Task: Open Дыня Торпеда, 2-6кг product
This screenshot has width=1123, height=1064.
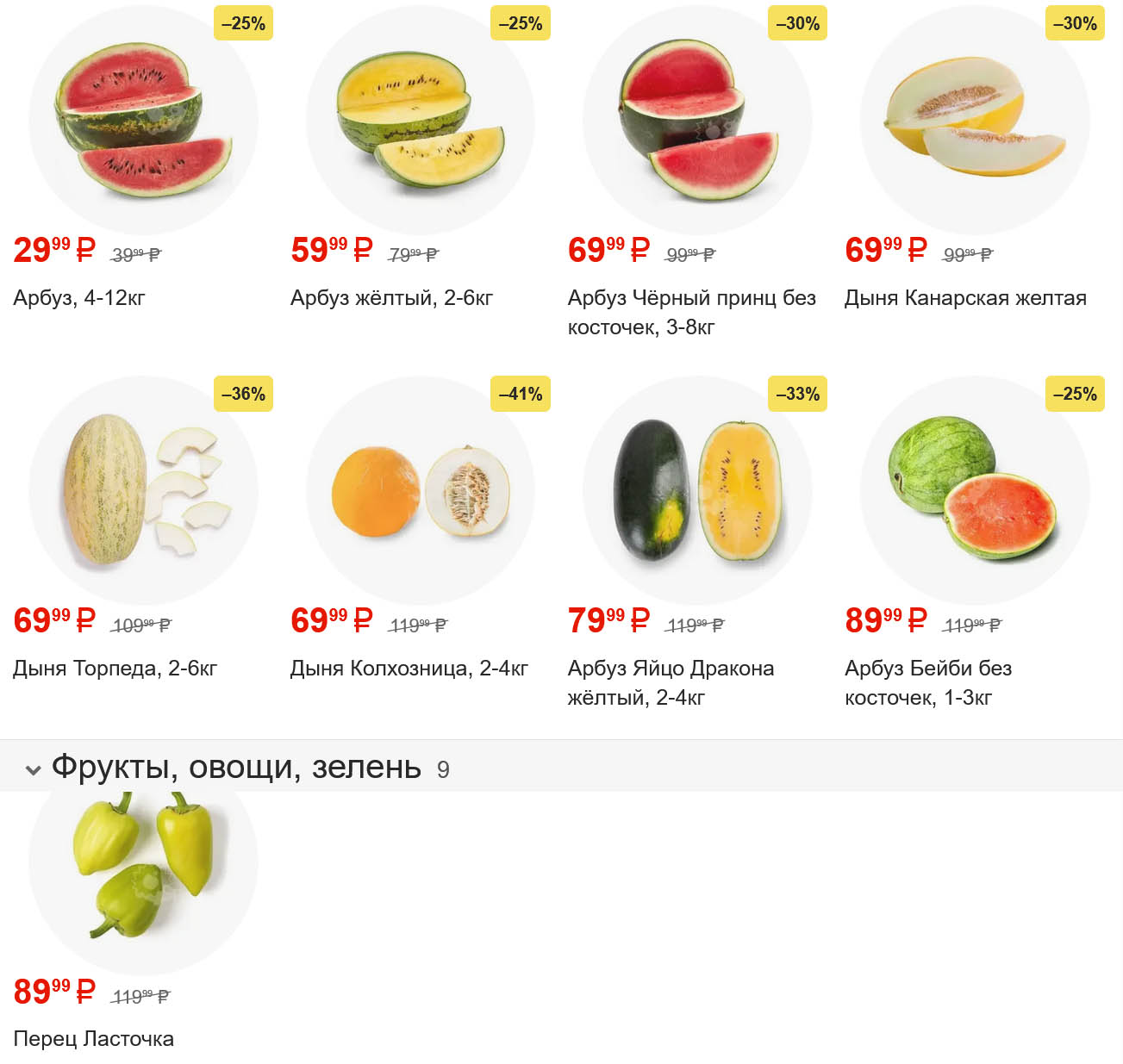Action: [115, 669]
